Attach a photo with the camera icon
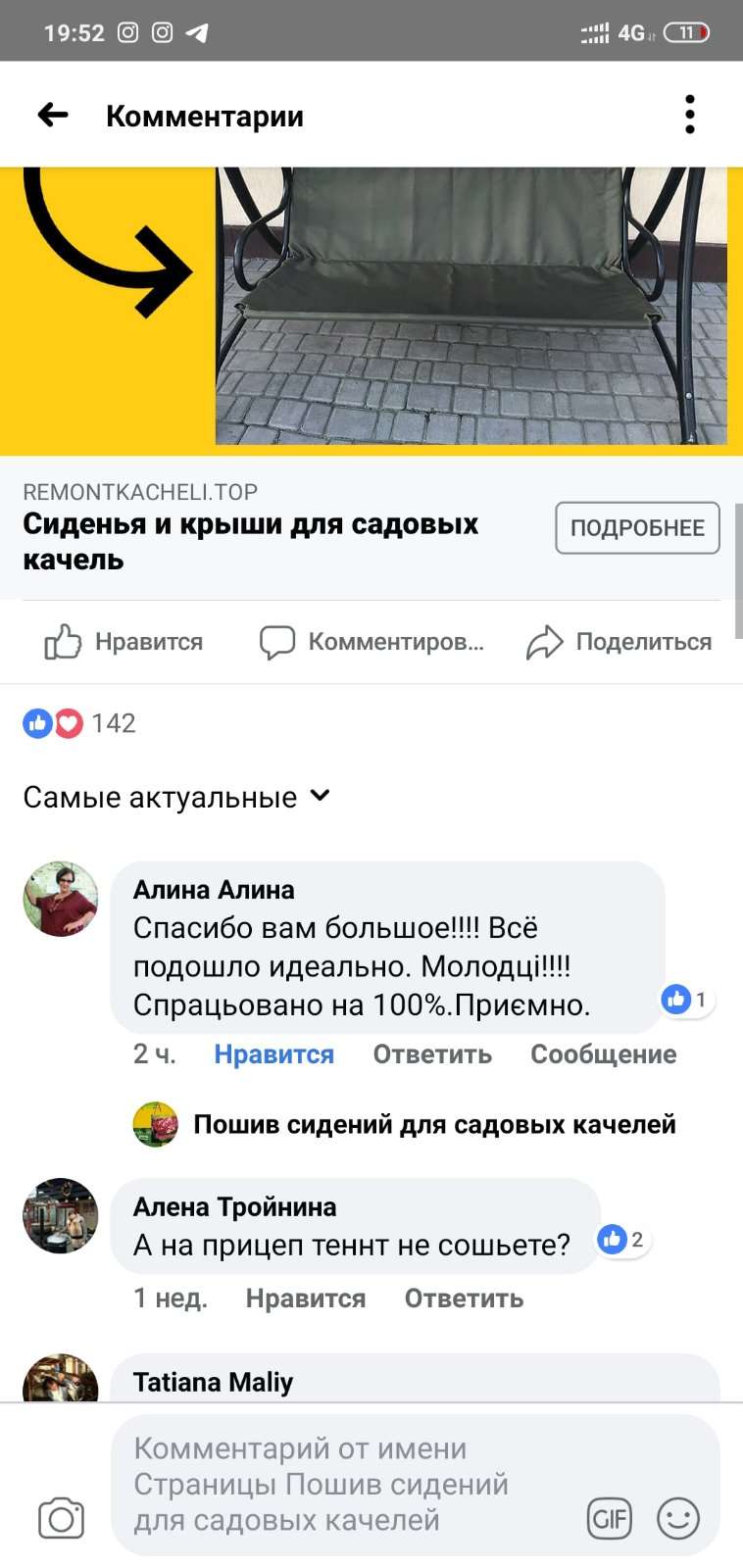Screen dimensions: 743x1568 coord(61,1519)
